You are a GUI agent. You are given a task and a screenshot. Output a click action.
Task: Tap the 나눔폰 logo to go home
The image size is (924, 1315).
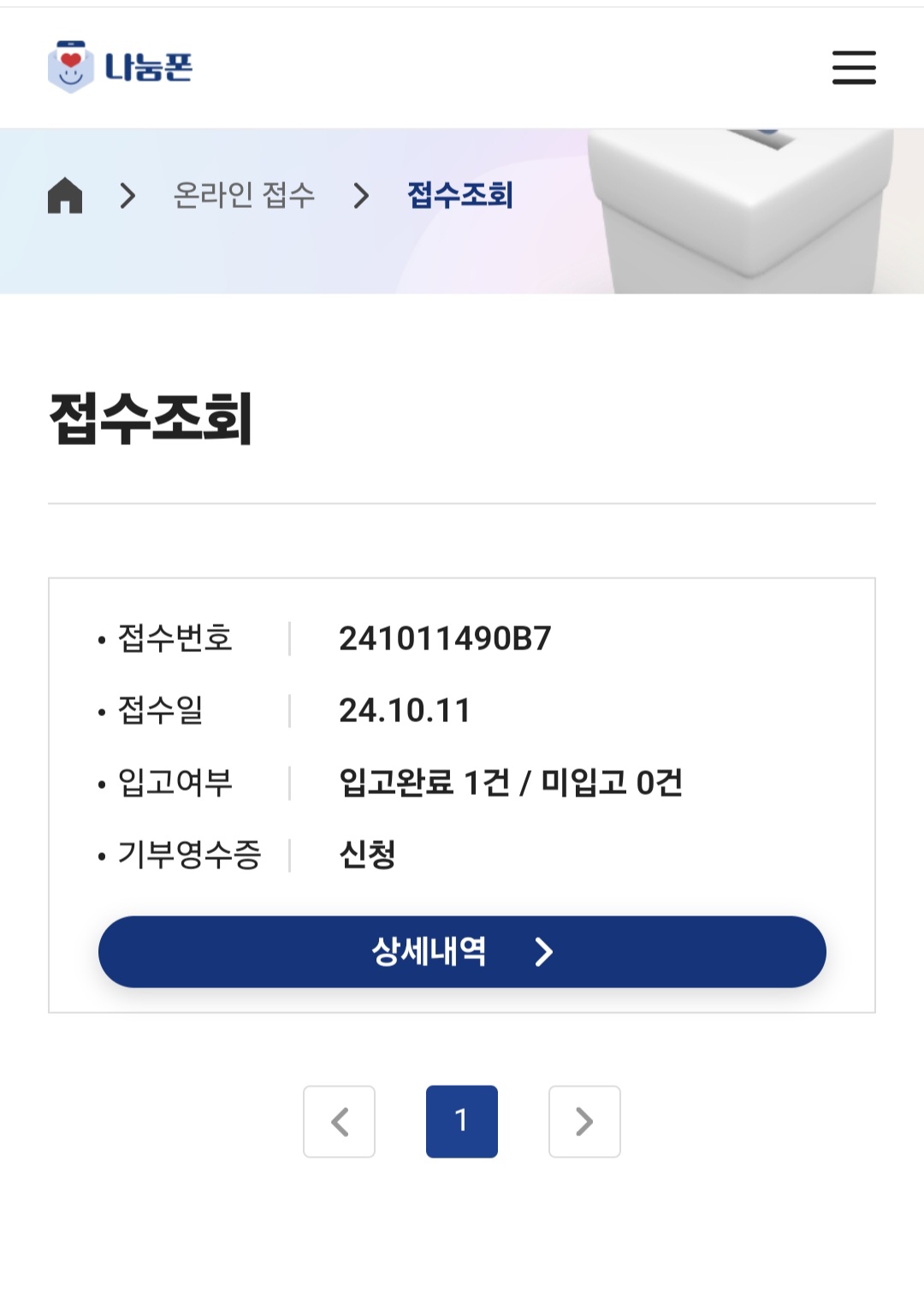[x=121, y=67]
